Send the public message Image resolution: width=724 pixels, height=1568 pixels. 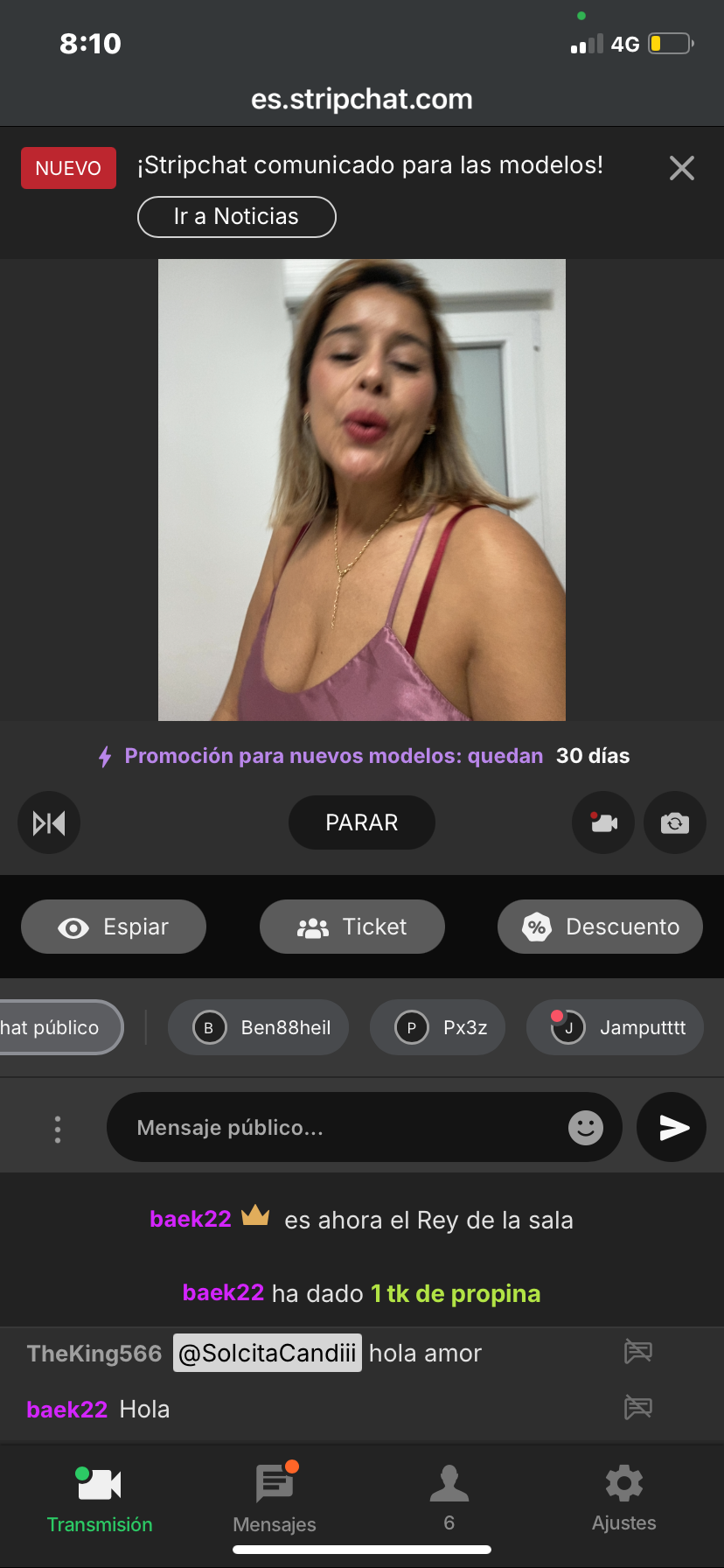(672, 1128)
